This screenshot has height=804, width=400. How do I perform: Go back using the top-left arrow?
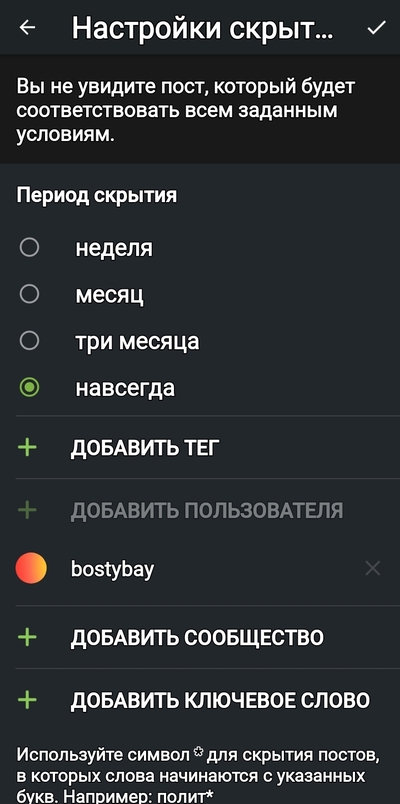pyautogui.click(x=27, y=28)
